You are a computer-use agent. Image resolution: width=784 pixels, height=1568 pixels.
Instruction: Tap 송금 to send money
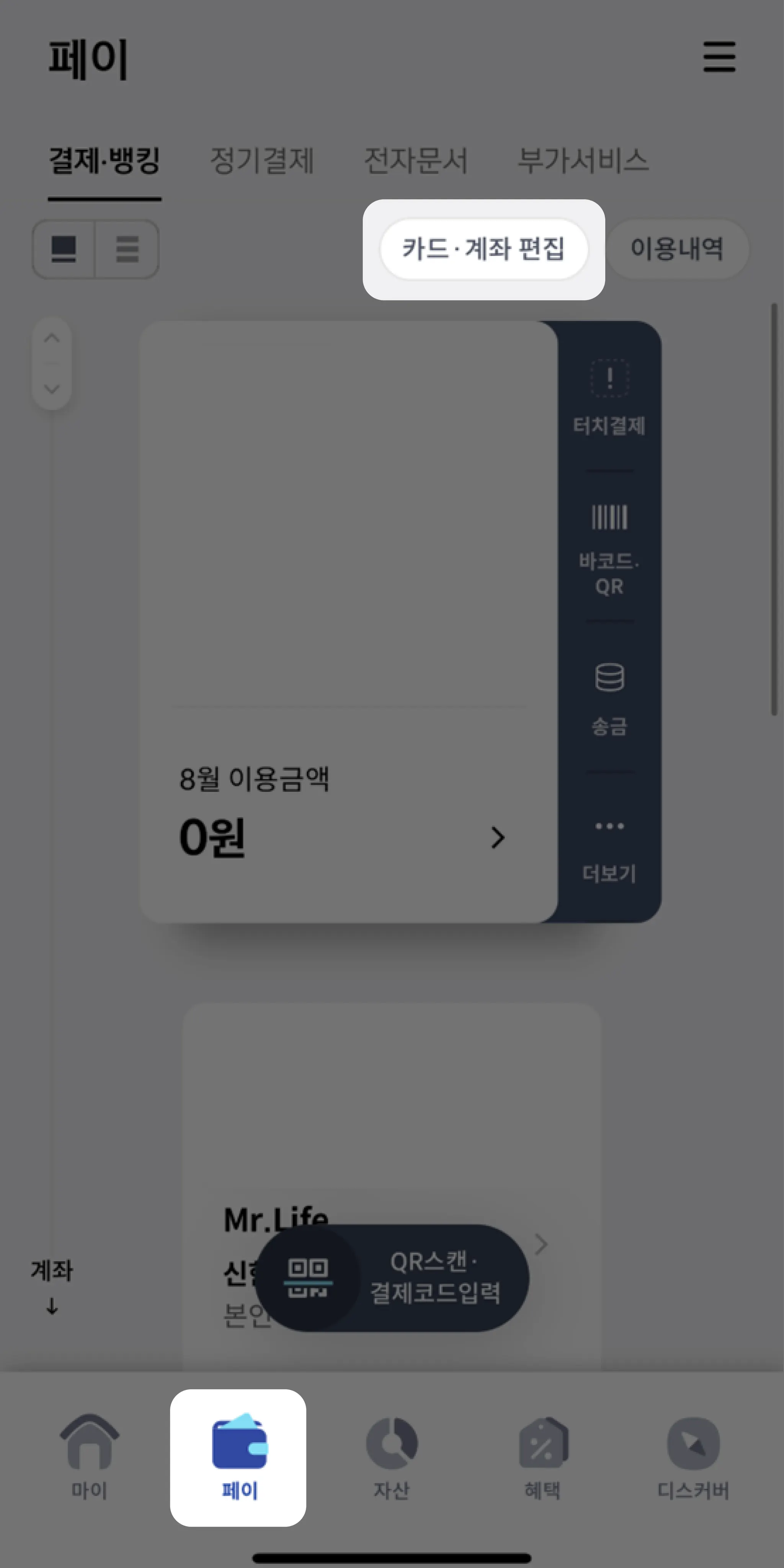[x=609, y=699]
